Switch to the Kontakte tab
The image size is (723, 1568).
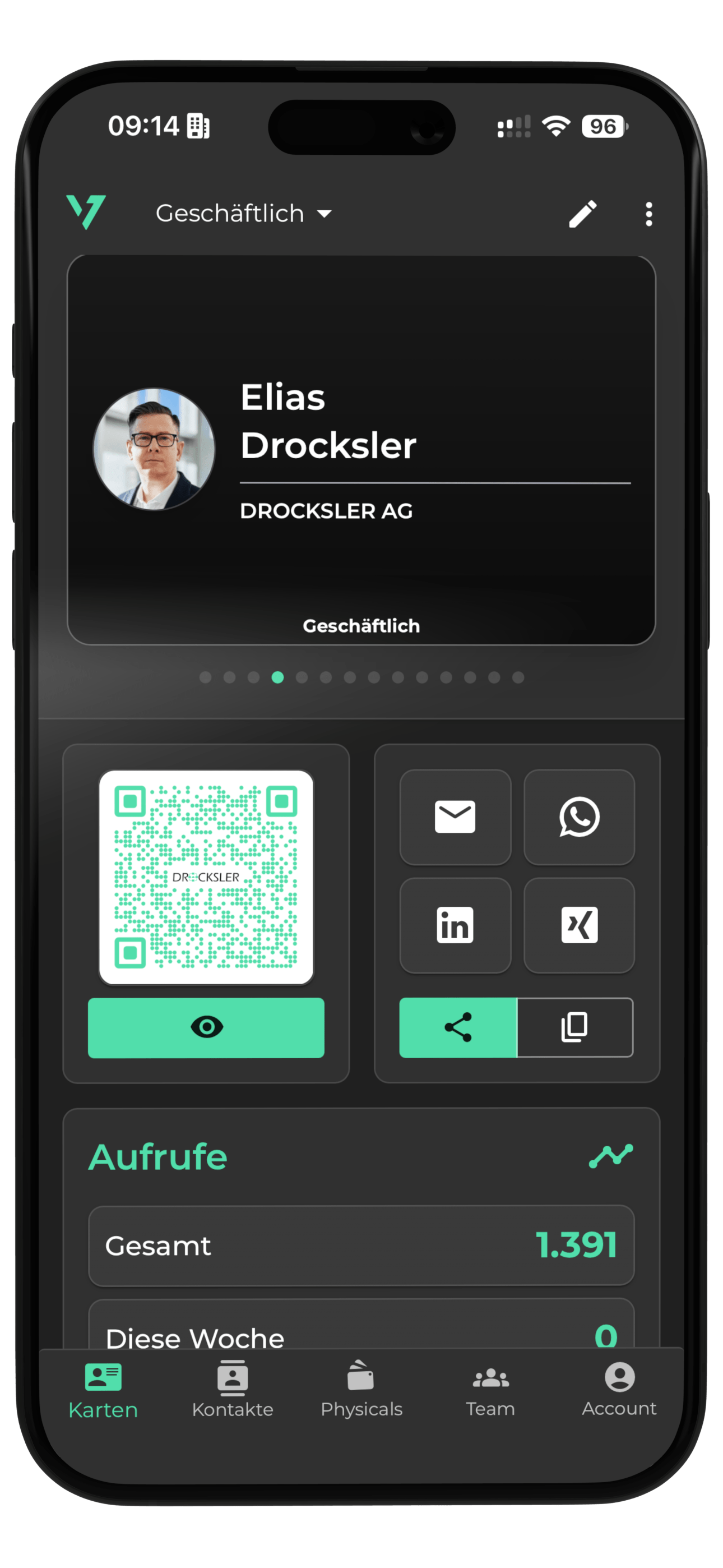tap(233, 1390)
